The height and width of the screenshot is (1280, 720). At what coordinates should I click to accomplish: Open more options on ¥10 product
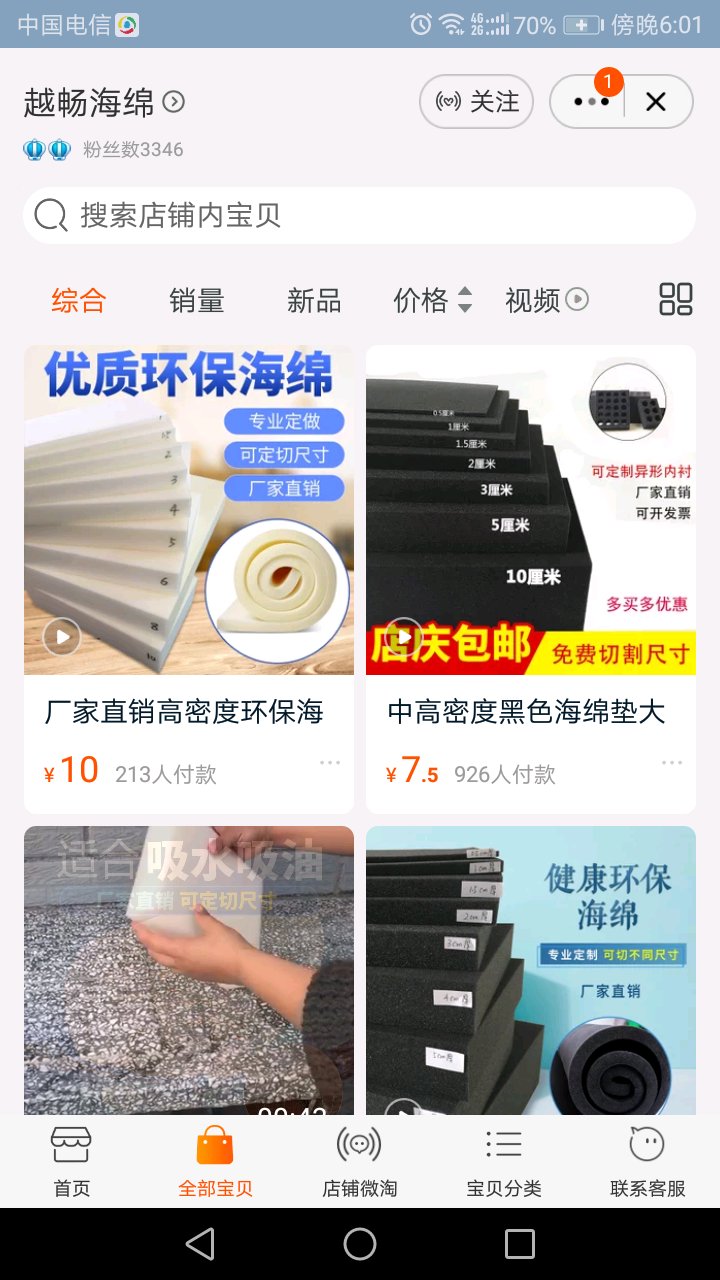[330, 763]
